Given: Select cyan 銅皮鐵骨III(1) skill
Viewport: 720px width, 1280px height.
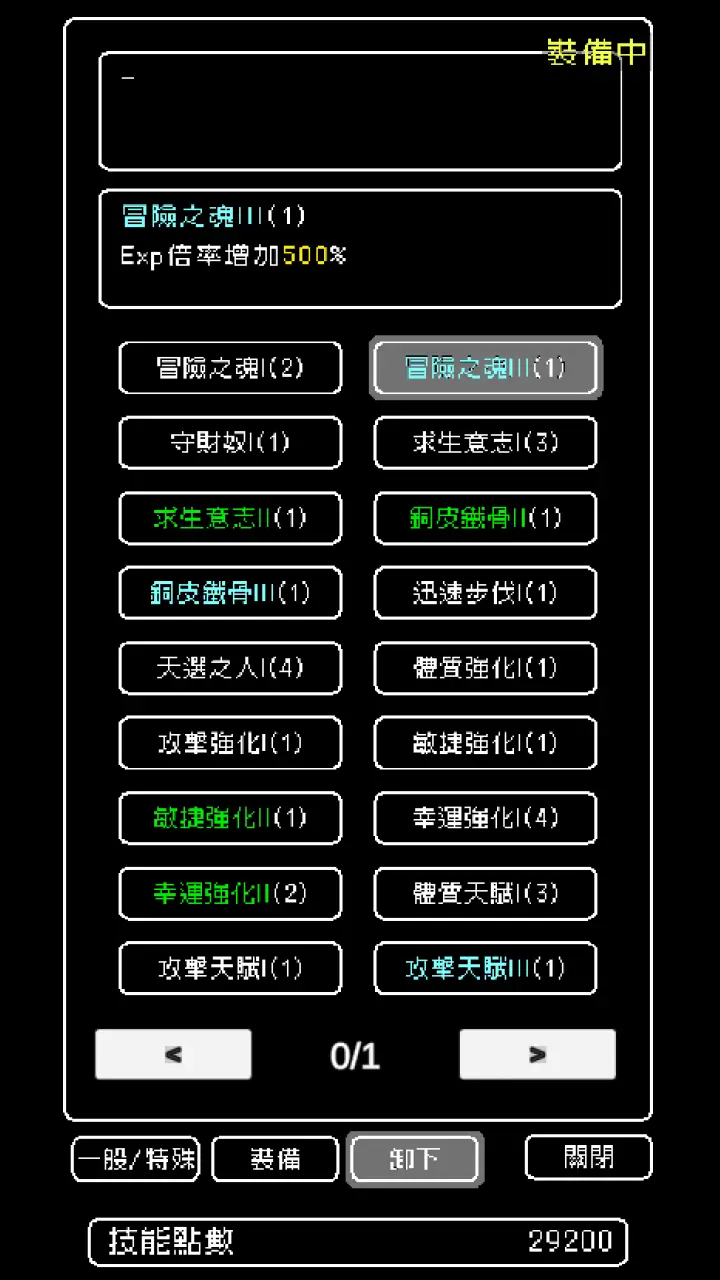Looking at the screenshot, I should [x=230, y=593].
